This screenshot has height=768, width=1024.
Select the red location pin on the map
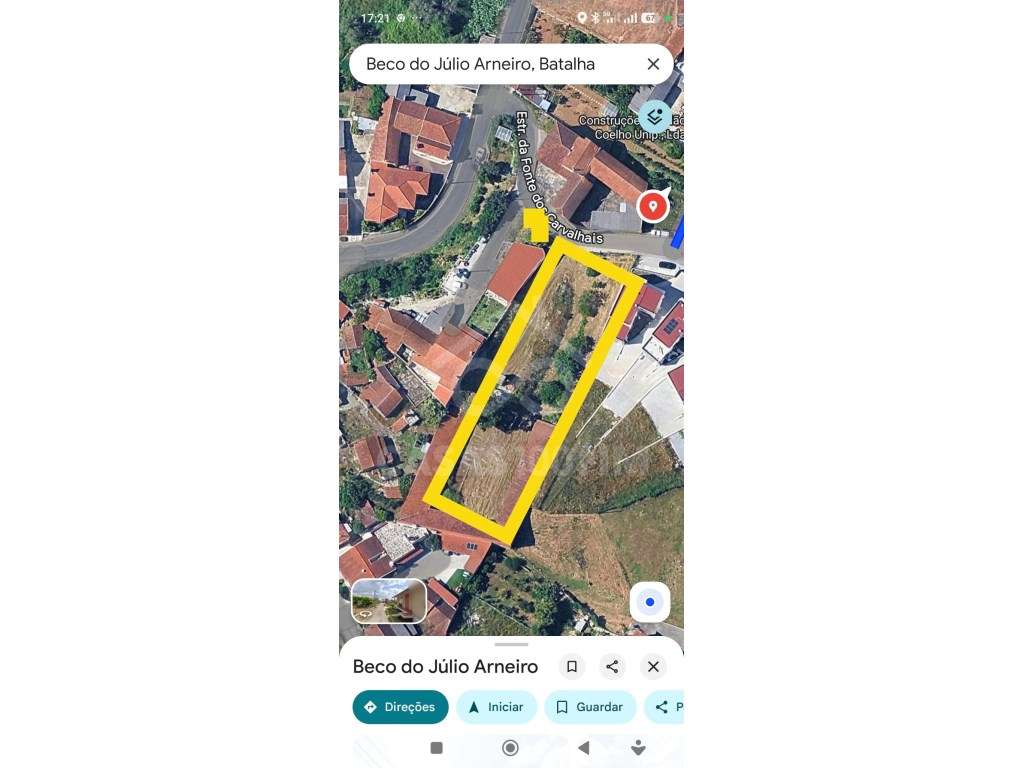pyautogui.click(x=652, y=206)
